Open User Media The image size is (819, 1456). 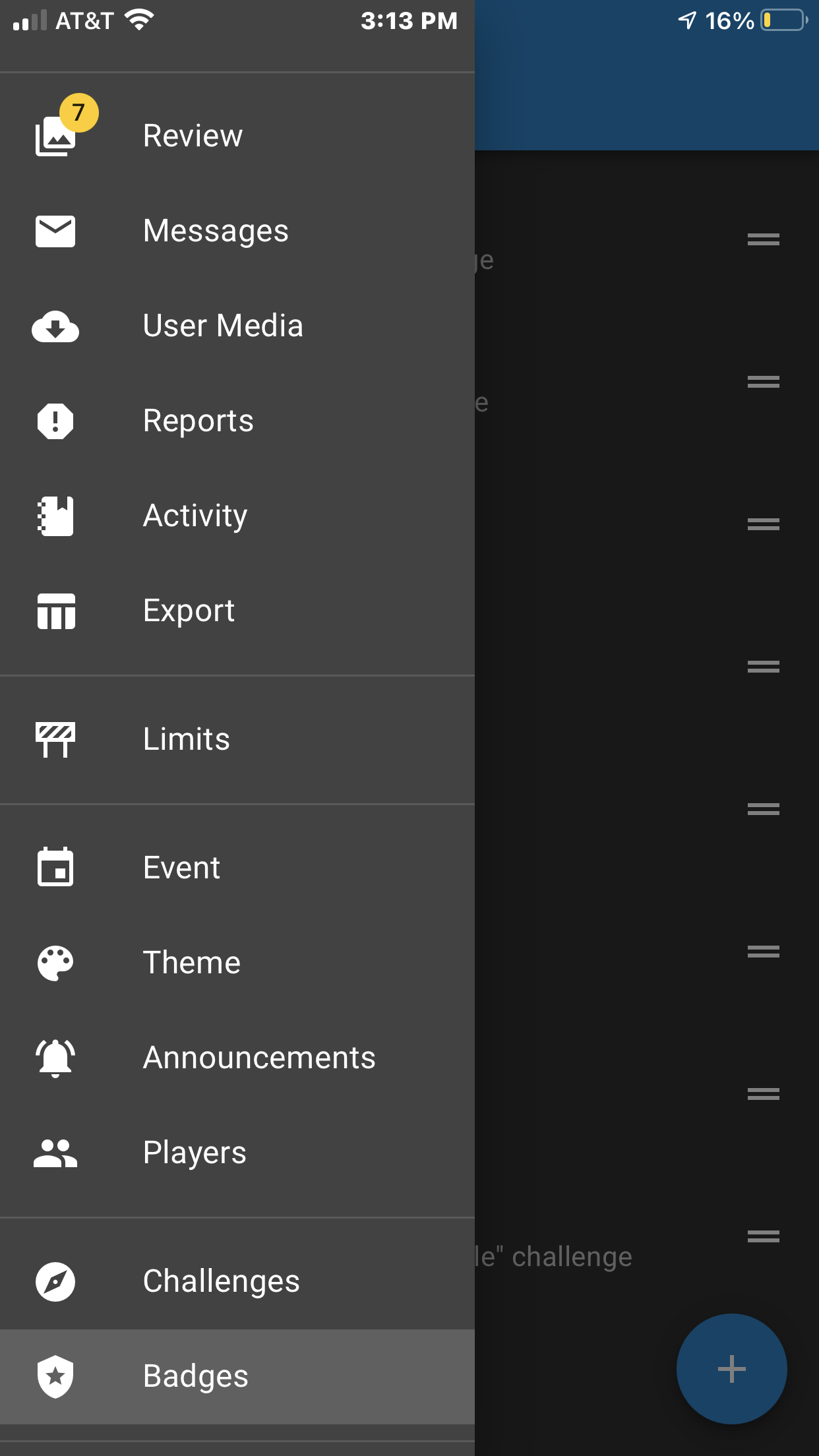coord(223,326)
